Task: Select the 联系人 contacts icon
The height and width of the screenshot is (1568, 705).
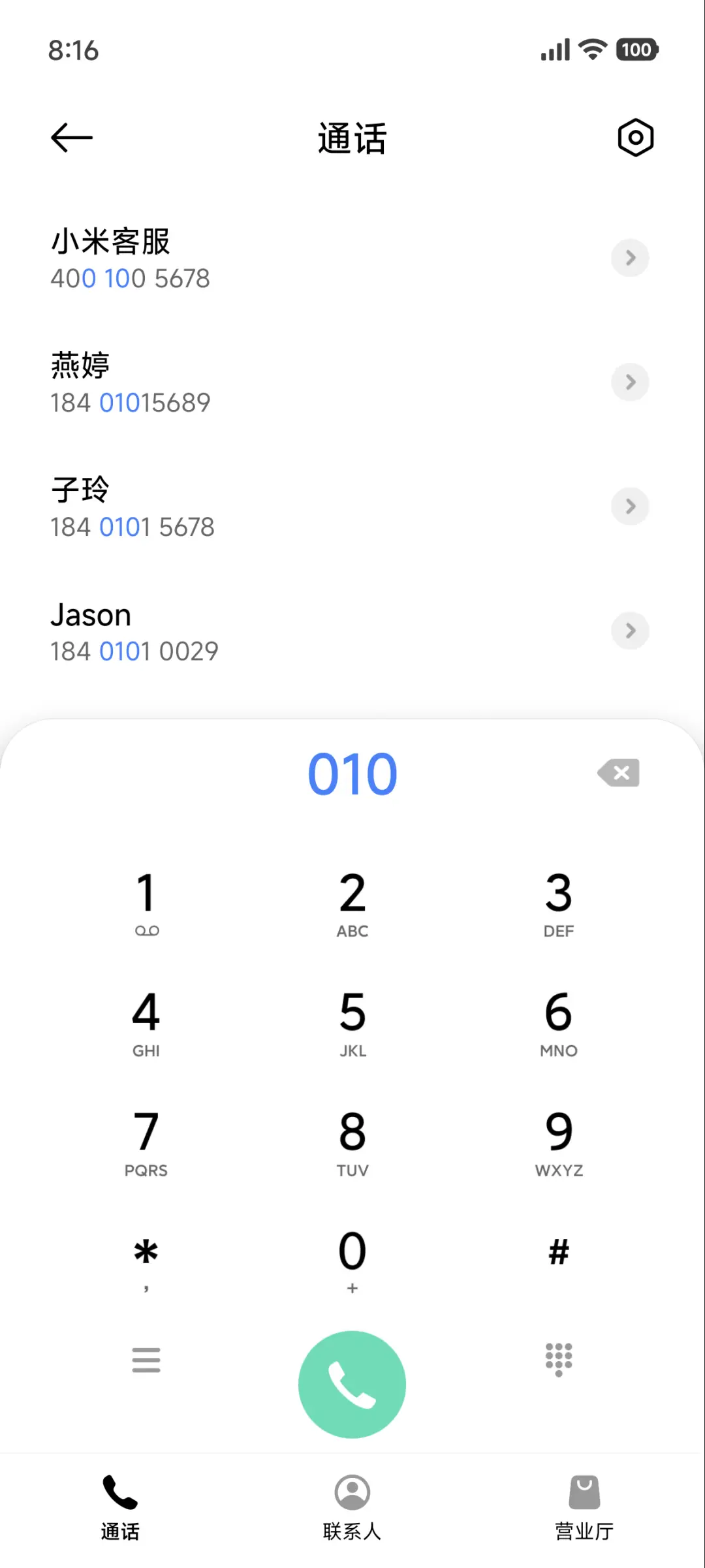Action: (352, 1492)
